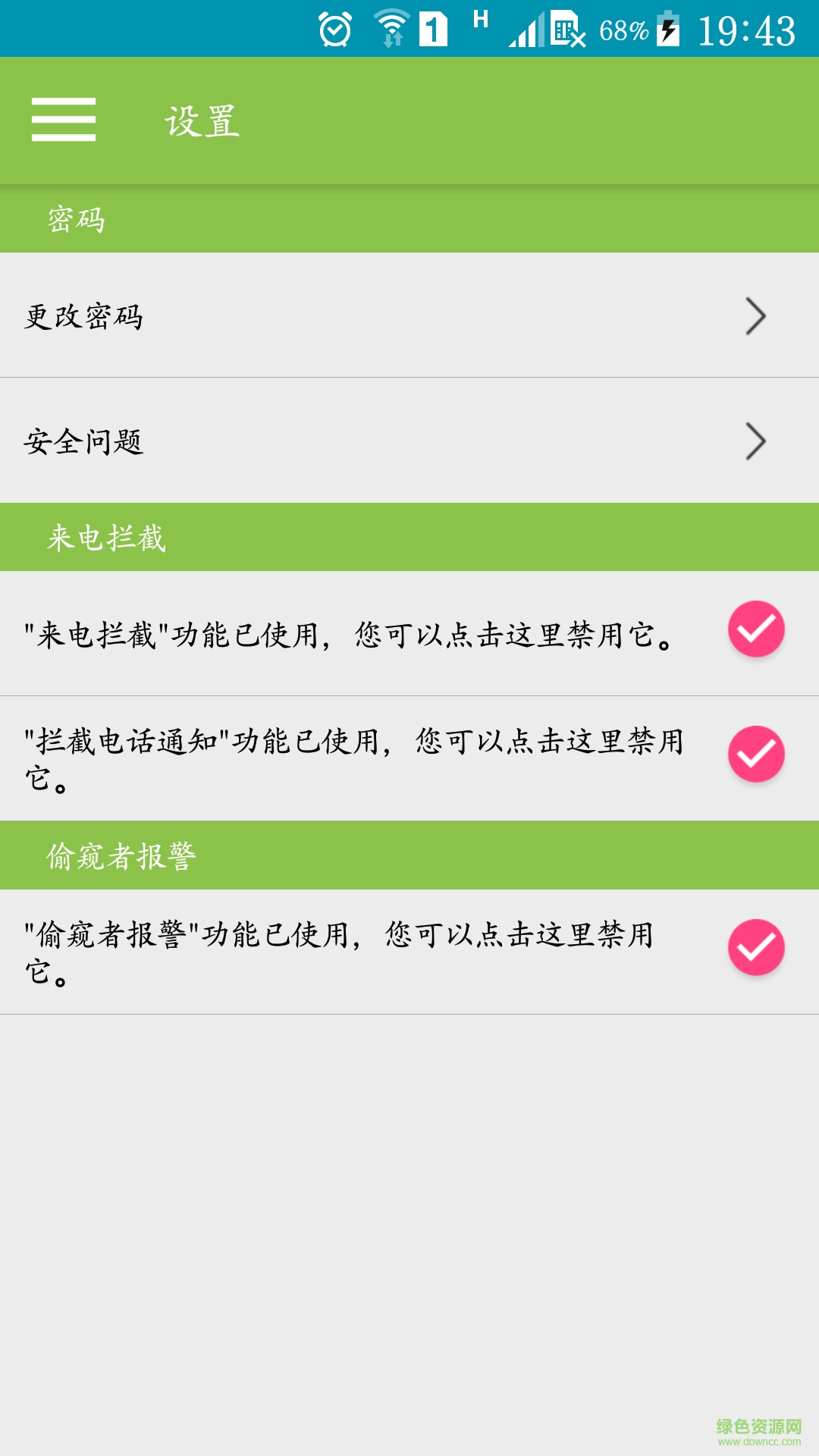Open 安全问题 (security question)
The height and width of the screenshot is (1456, 819).
[409, 441]
